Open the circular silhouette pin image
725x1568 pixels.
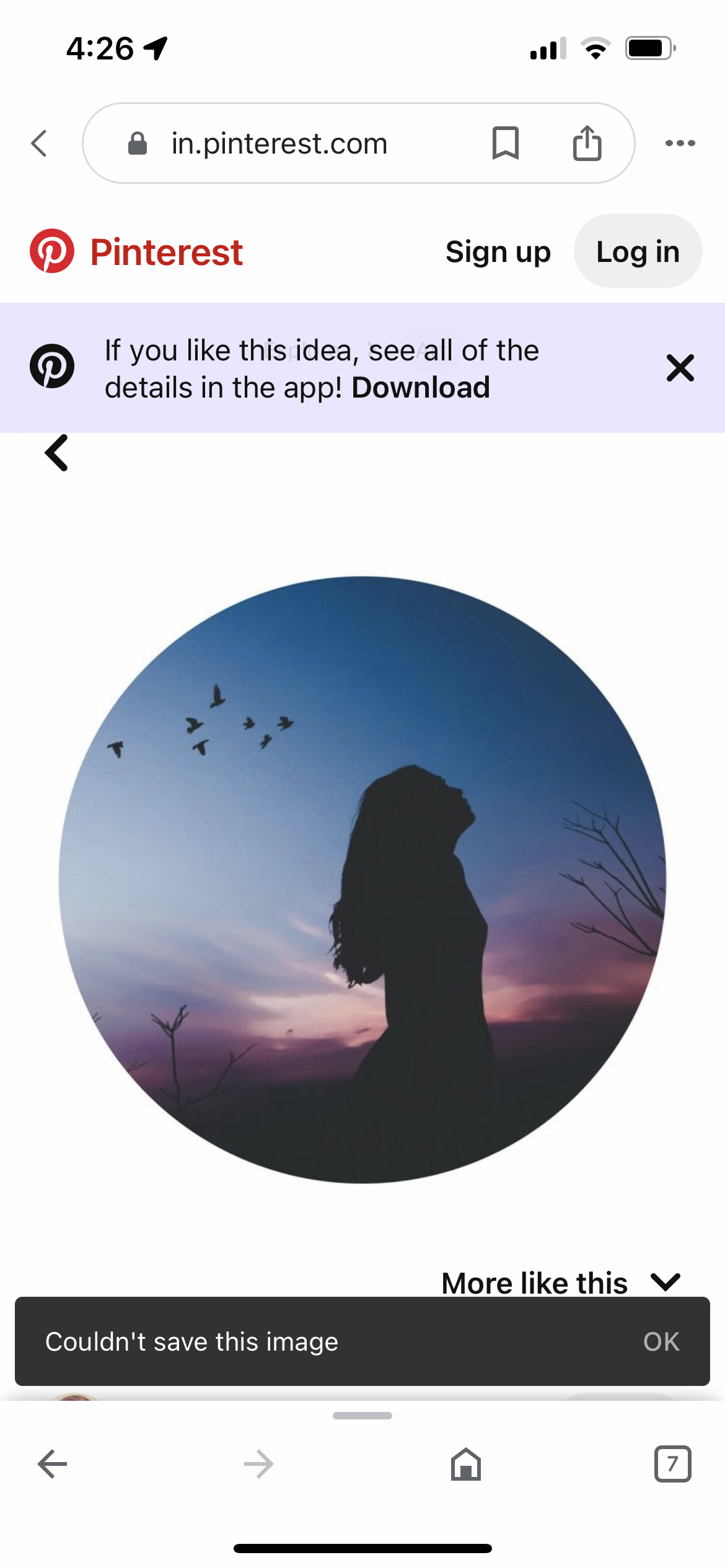(362, 879)
